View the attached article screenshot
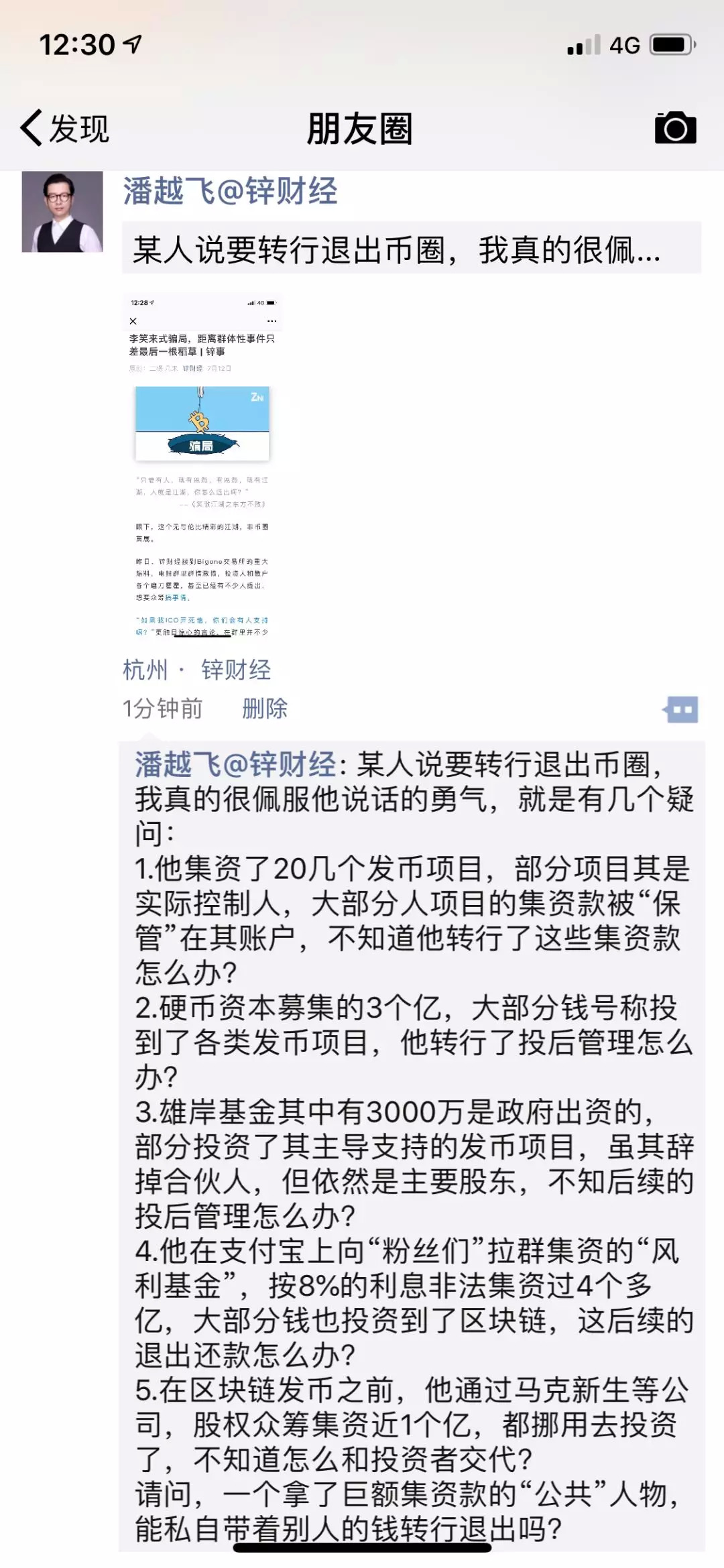Screen dimensions: 724x1568 [x=202, y=466]
